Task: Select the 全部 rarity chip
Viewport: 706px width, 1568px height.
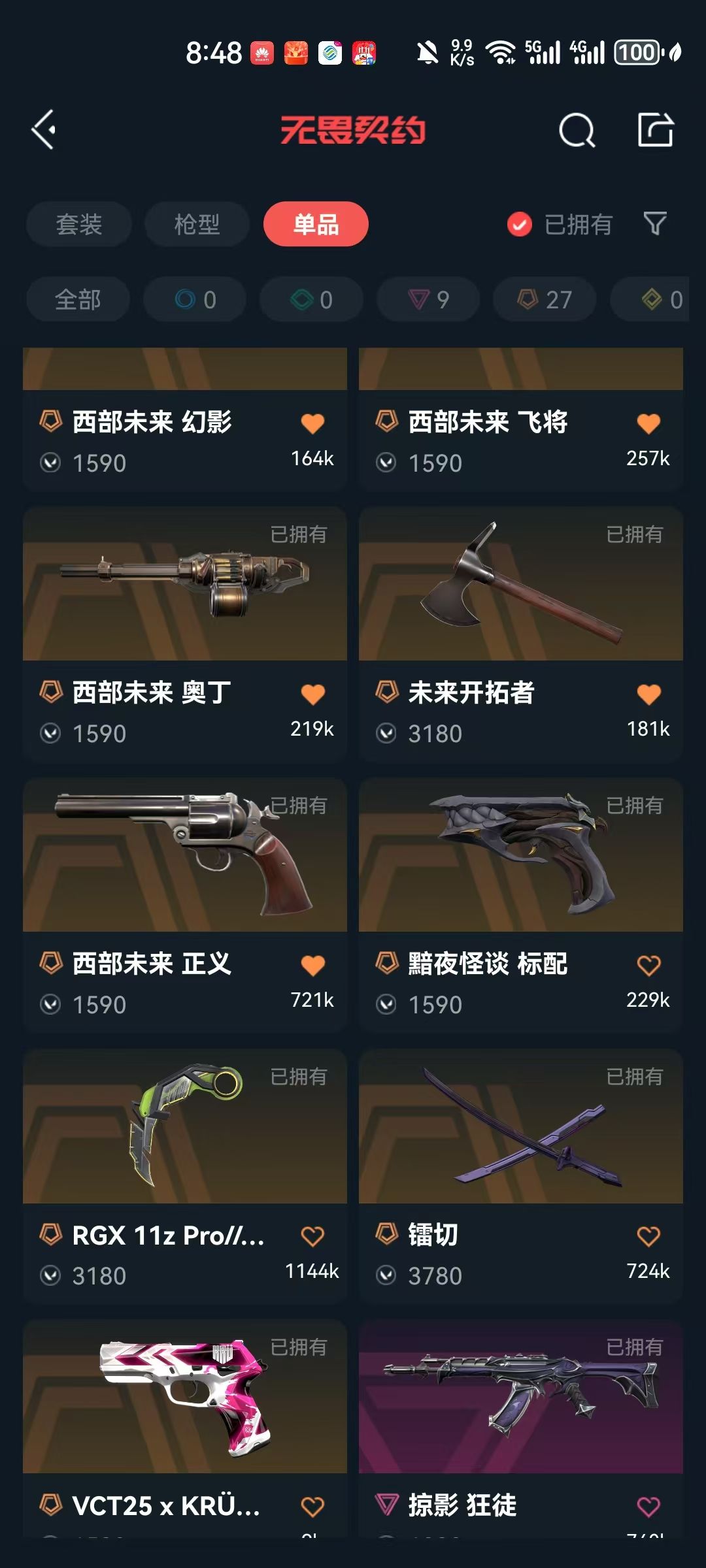Action: pos(78,299)
